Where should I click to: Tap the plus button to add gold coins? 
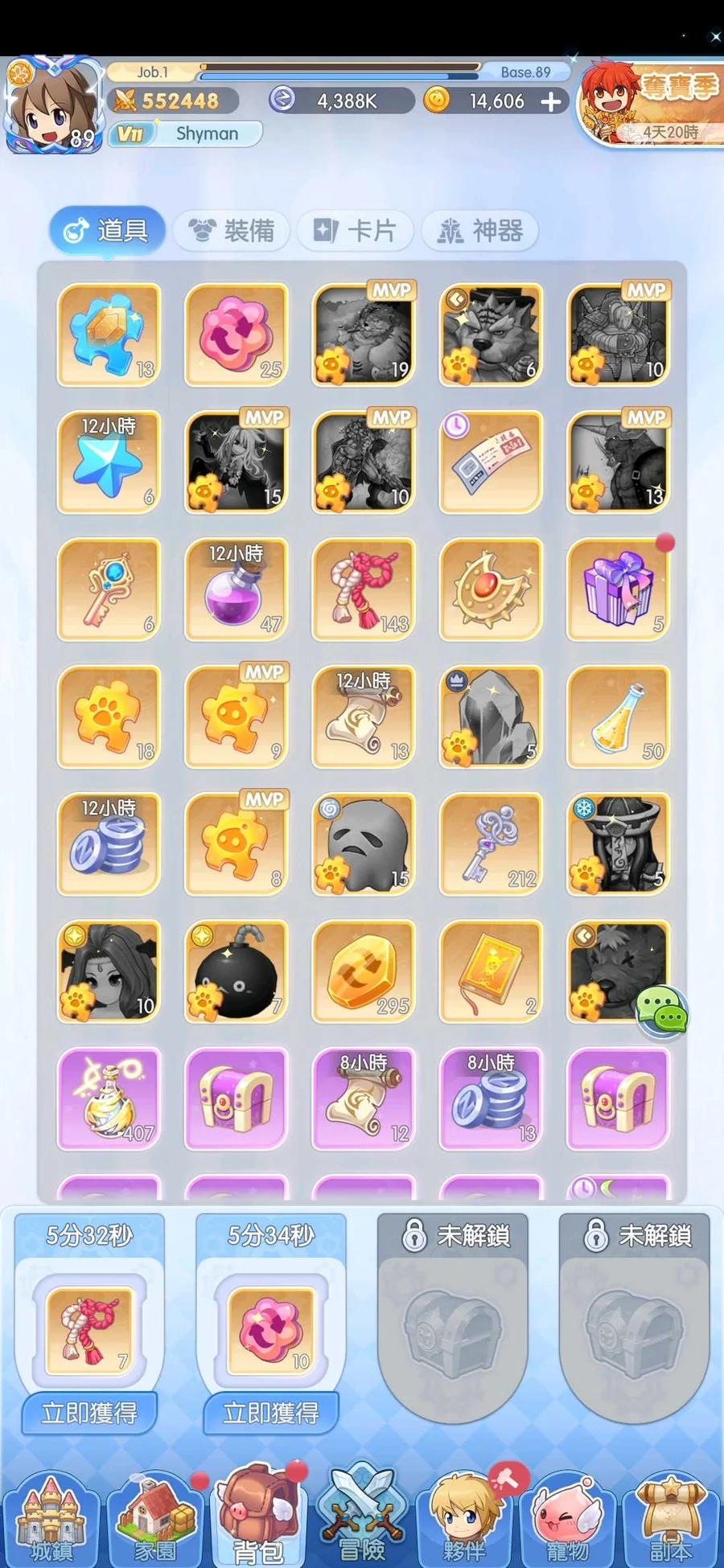(x=551, y=101)
